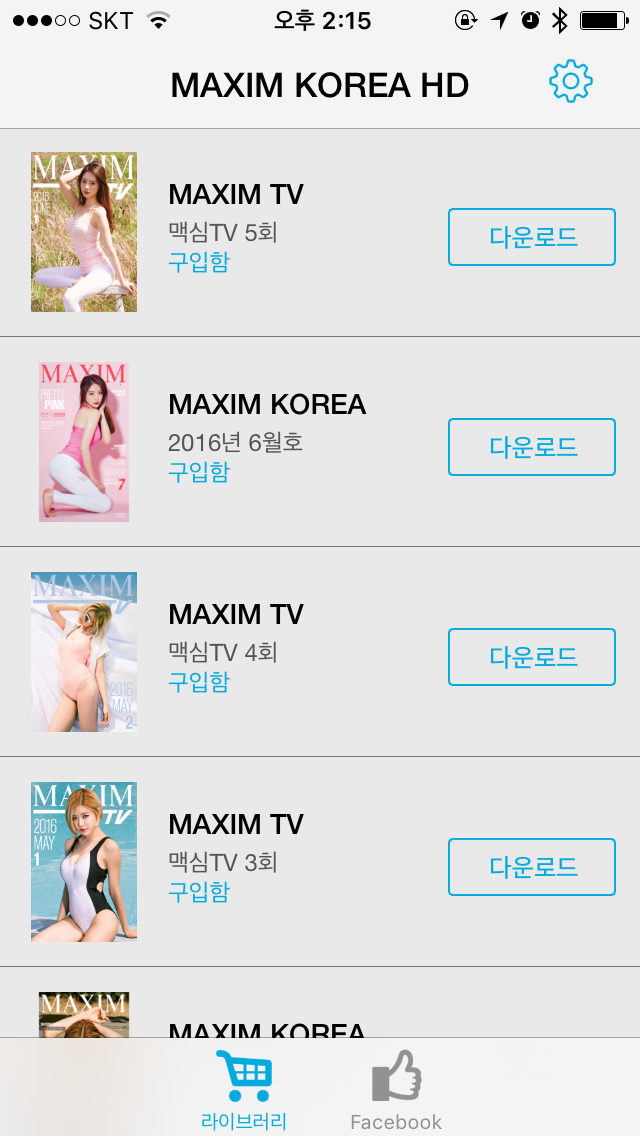This screenshot has height=1136, width=640.
Task: Switch to the 라이브러리 tab
Action: coord(244,1090)
